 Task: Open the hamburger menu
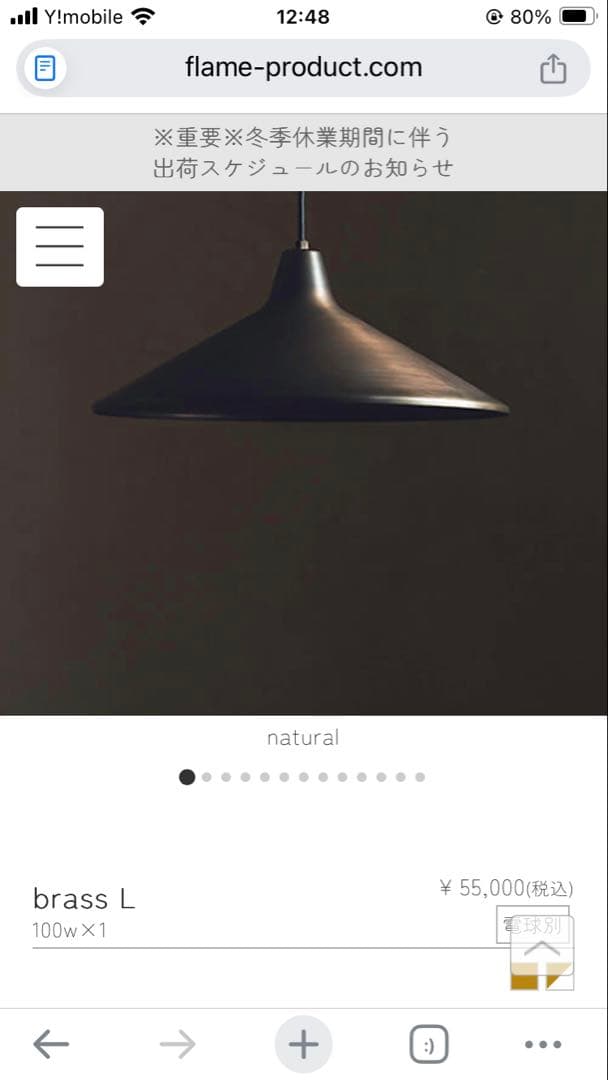click(60, 247)
